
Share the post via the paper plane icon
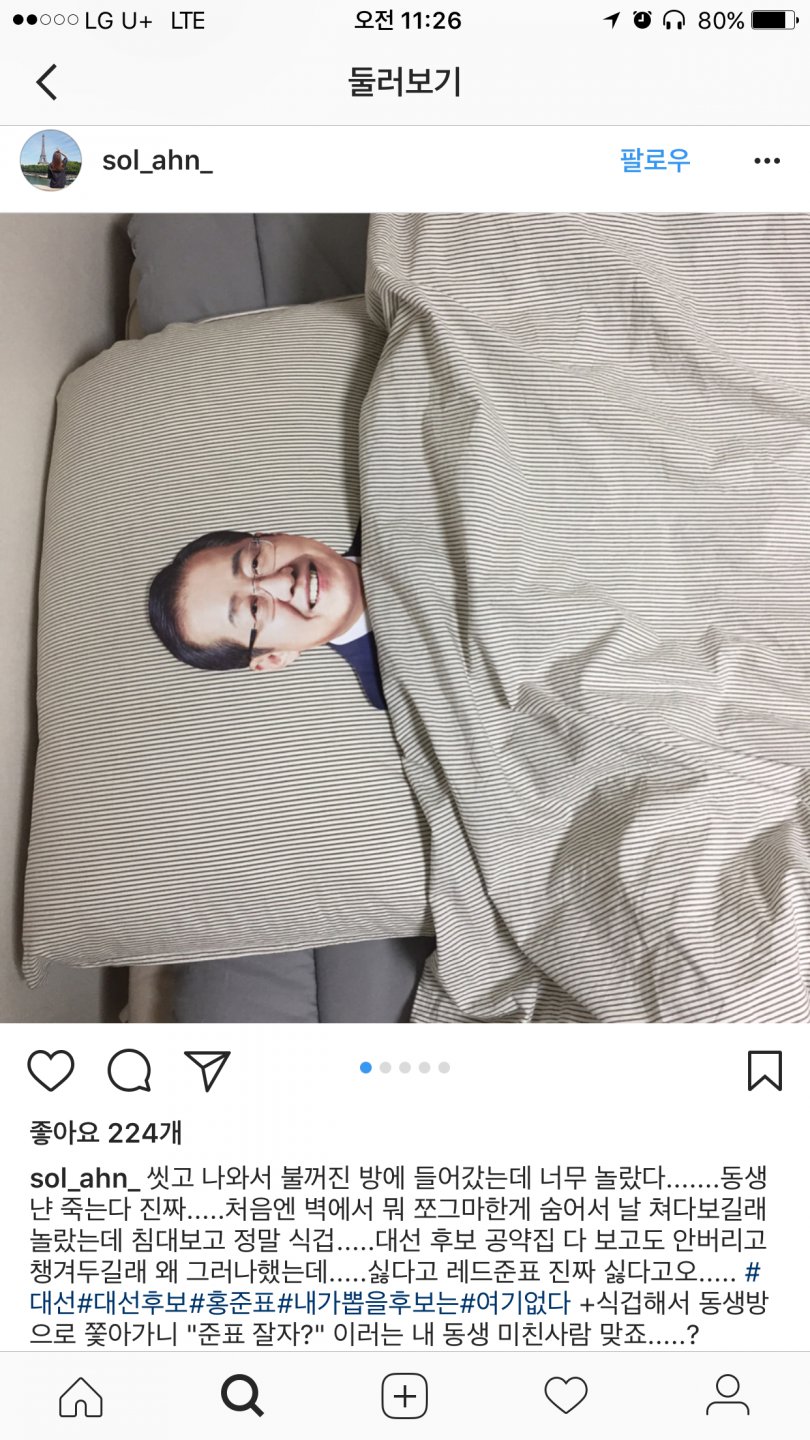pyautogui.click(x=208, y=1071)
